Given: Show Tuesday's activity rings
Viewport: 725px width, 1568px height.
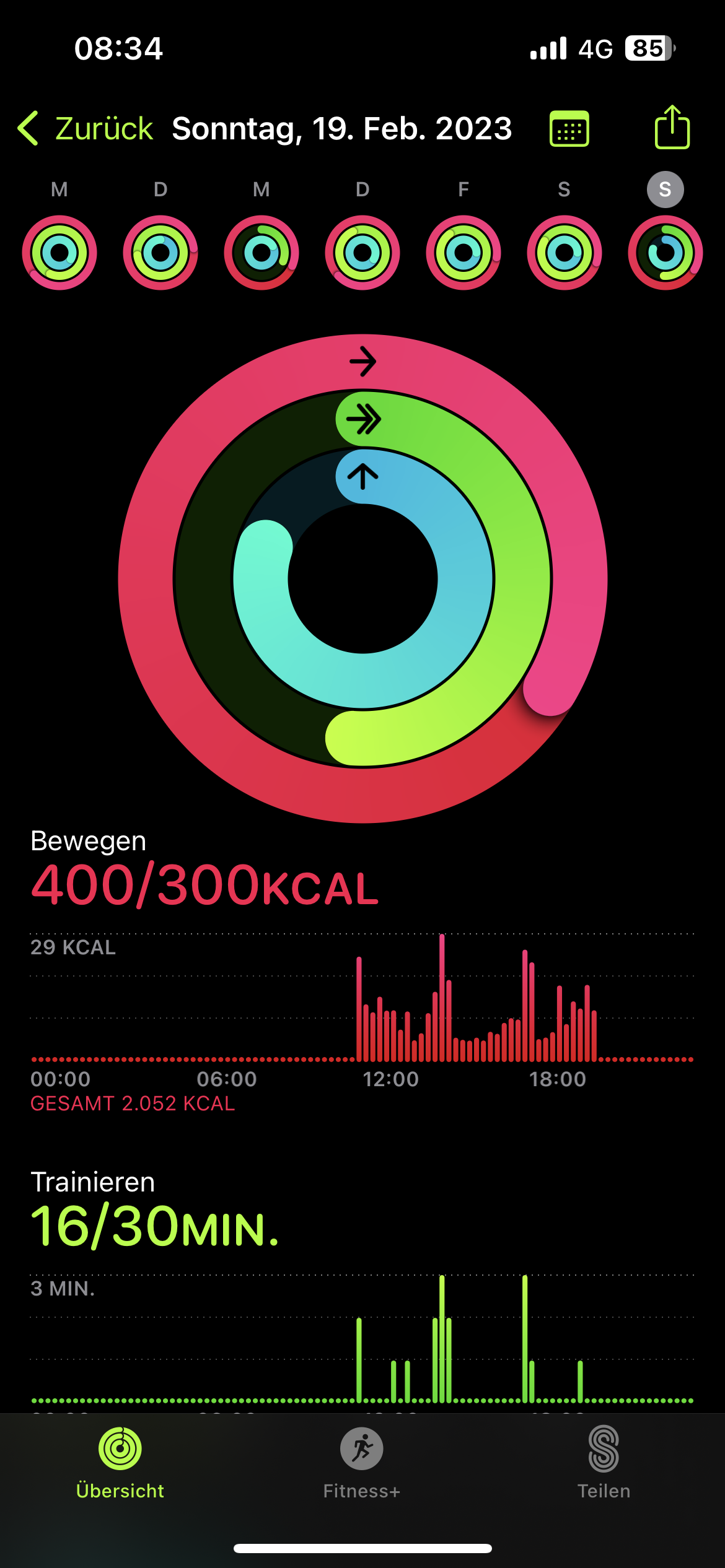Looking at the screenshot, I should (160, 252).
